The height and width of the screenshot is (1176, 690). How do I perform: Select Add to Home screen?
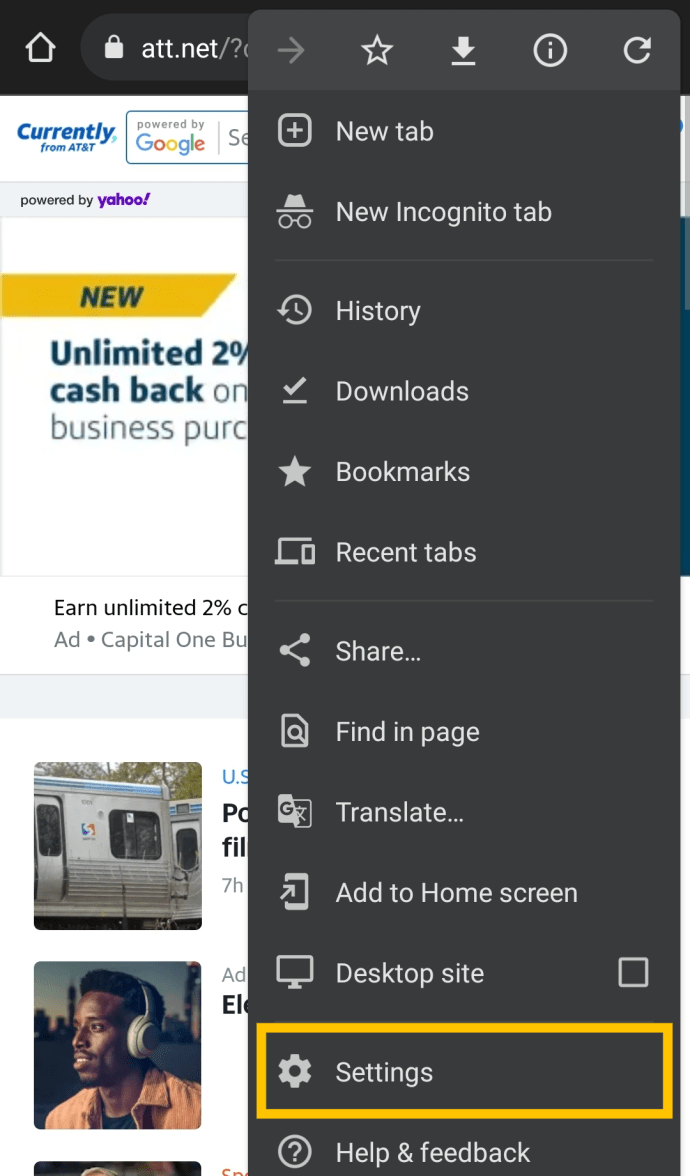coord(464,892)
